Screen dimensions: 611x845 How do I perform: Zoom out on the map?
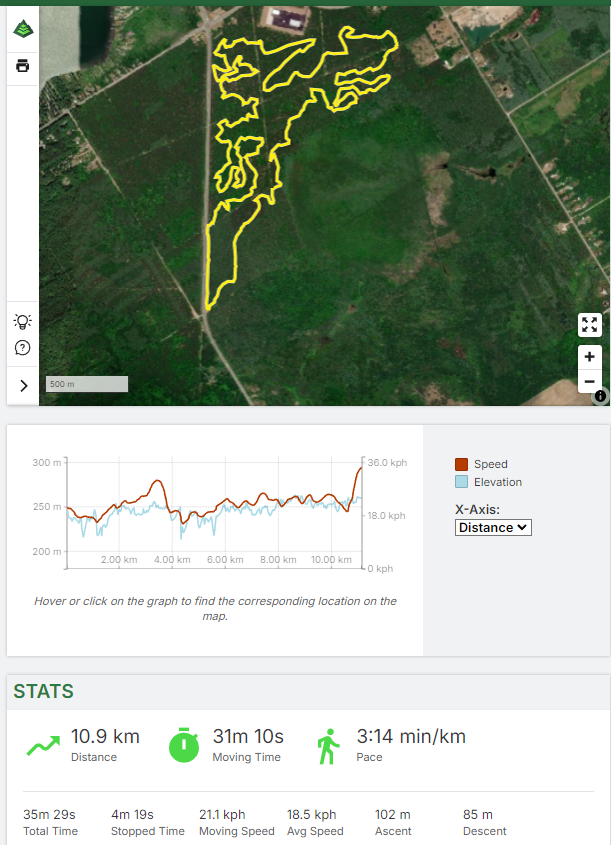coord(589,381)
